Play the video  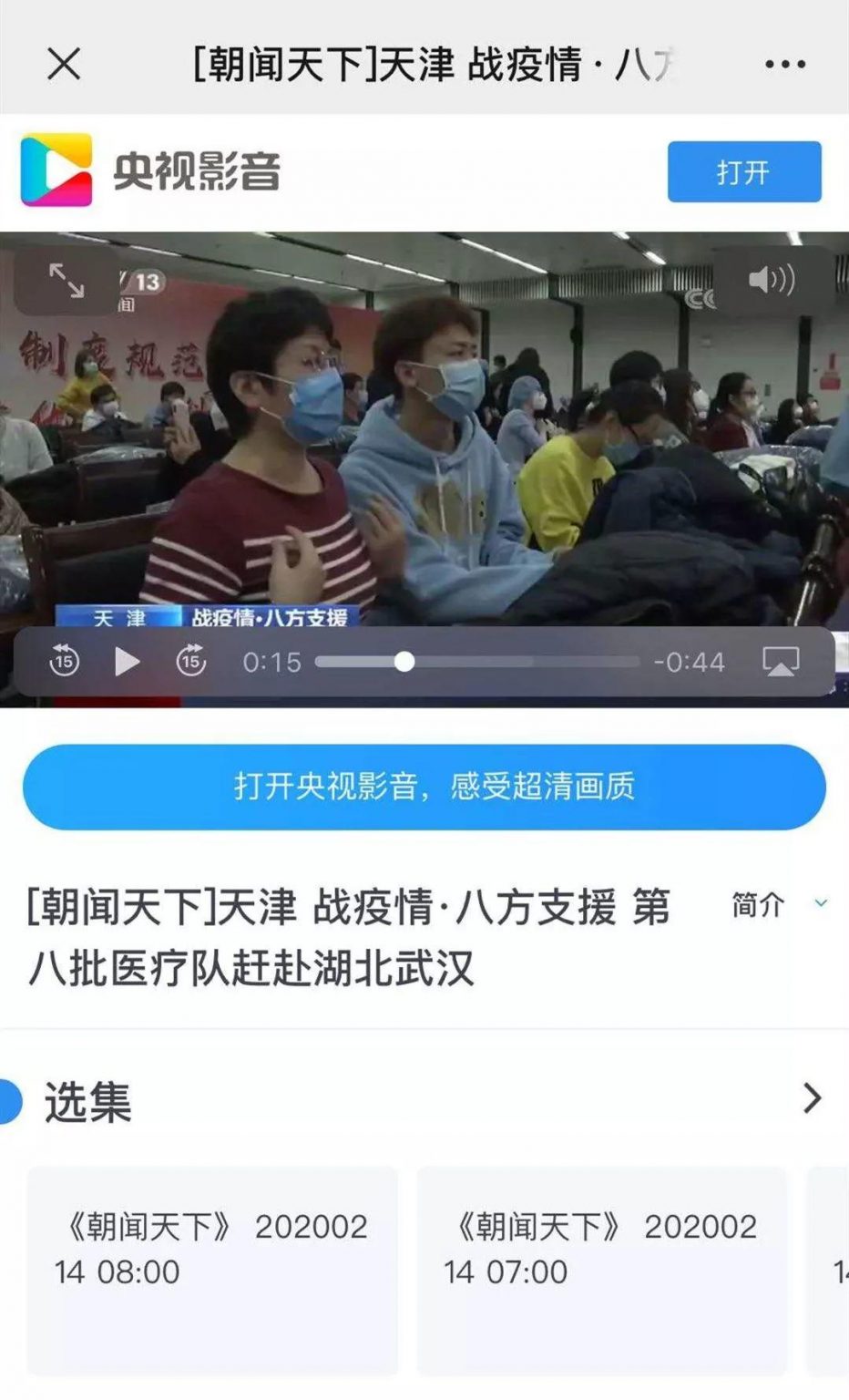tap(127, 661)
